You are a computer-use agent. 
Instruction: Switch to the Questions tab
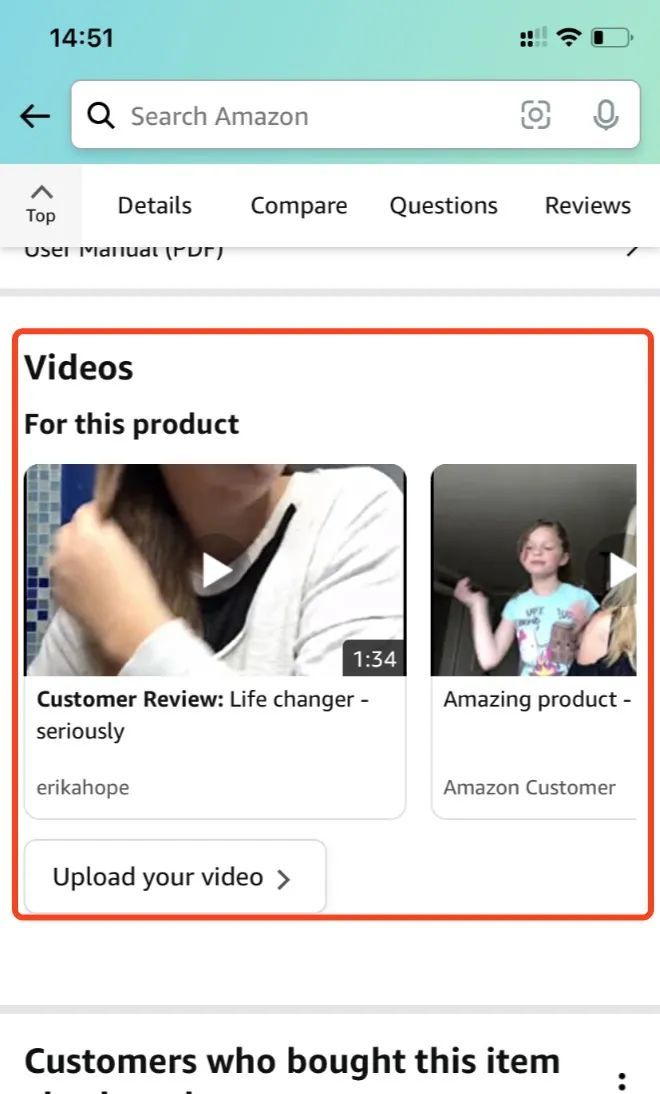tap(443, 206)
